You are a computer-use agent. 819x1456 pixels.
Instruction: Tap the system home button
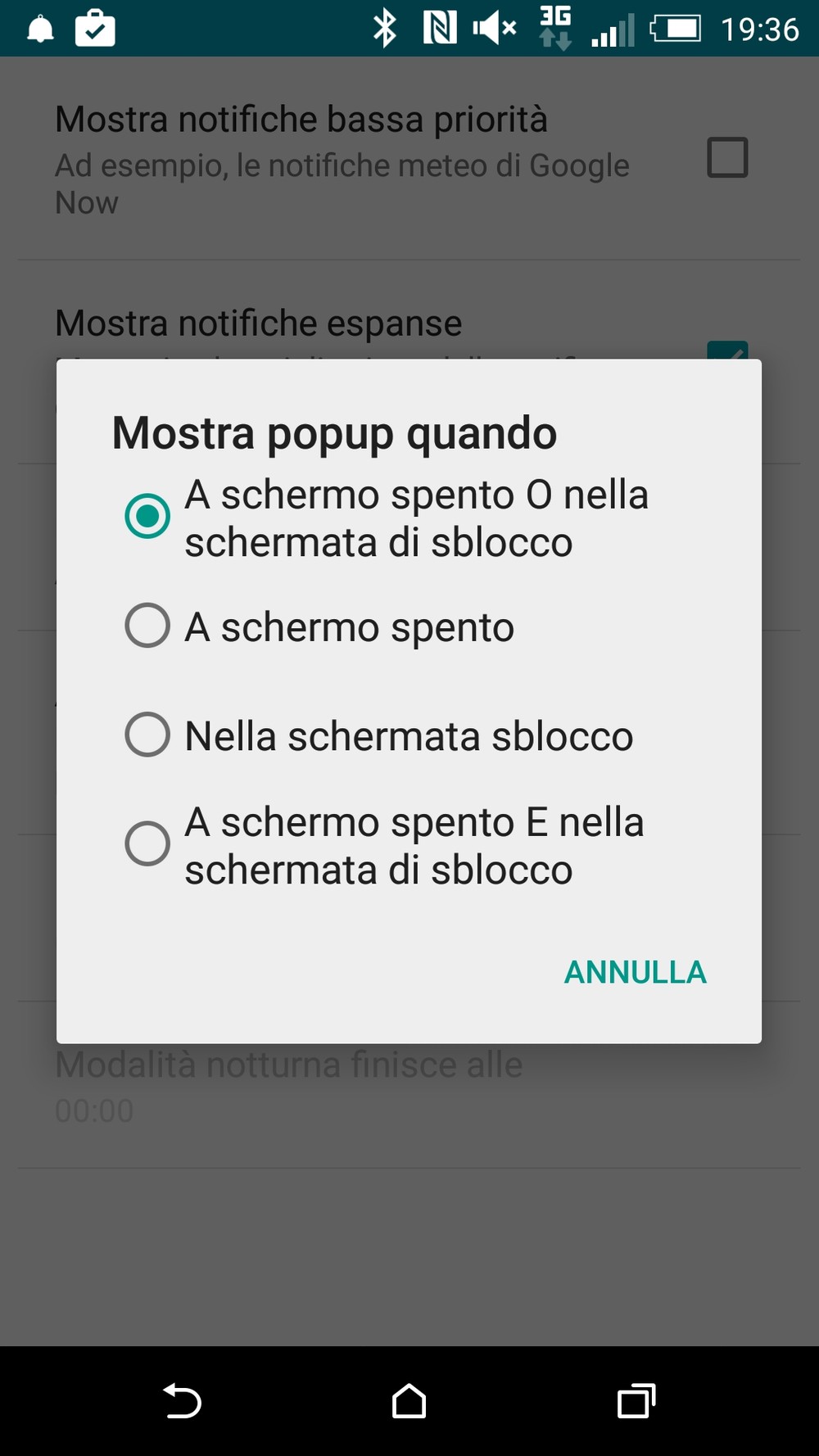409,1400
